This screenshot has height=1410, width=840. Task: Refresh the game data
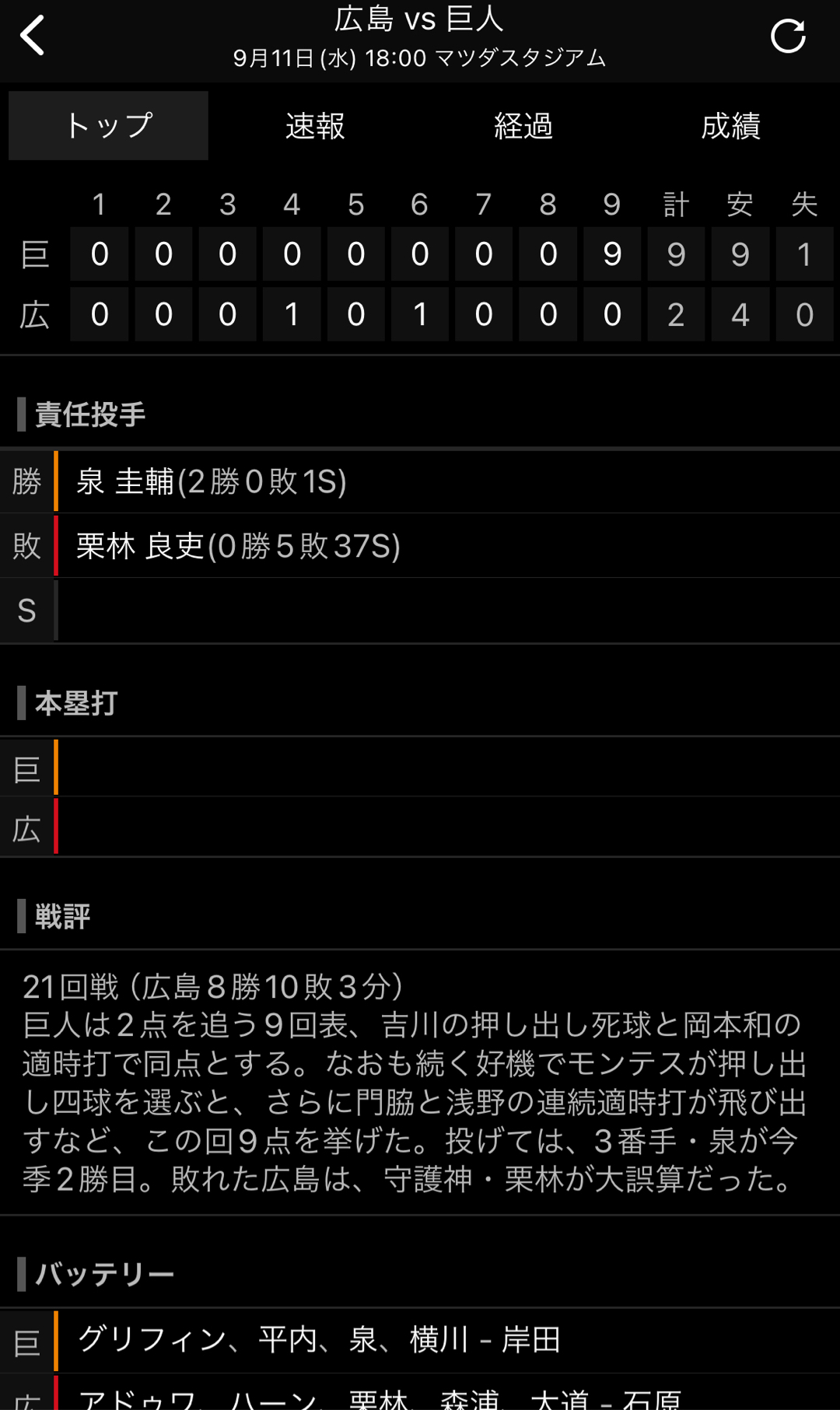tap(787, 37)
